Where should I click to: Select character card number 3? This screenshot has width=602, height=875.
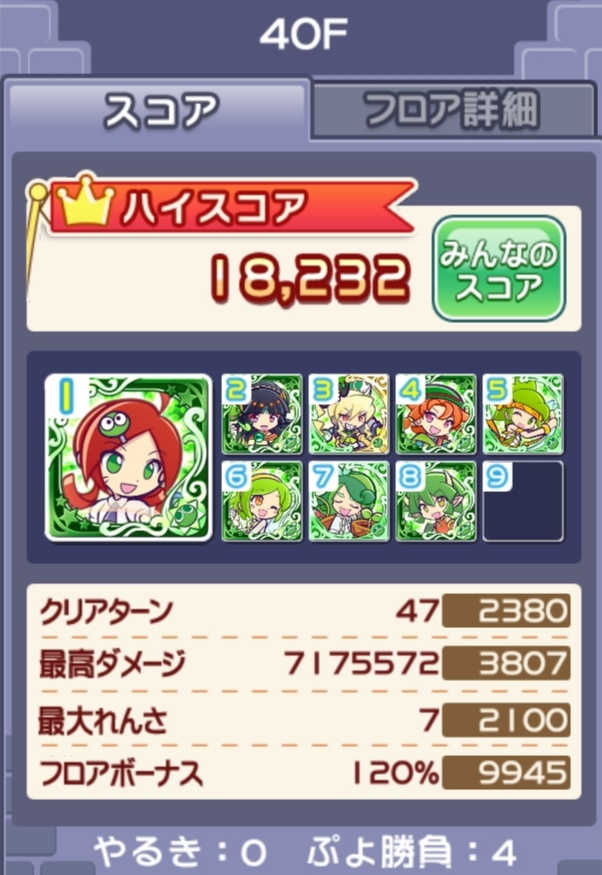pyautogui.click(x=349, y=414)
